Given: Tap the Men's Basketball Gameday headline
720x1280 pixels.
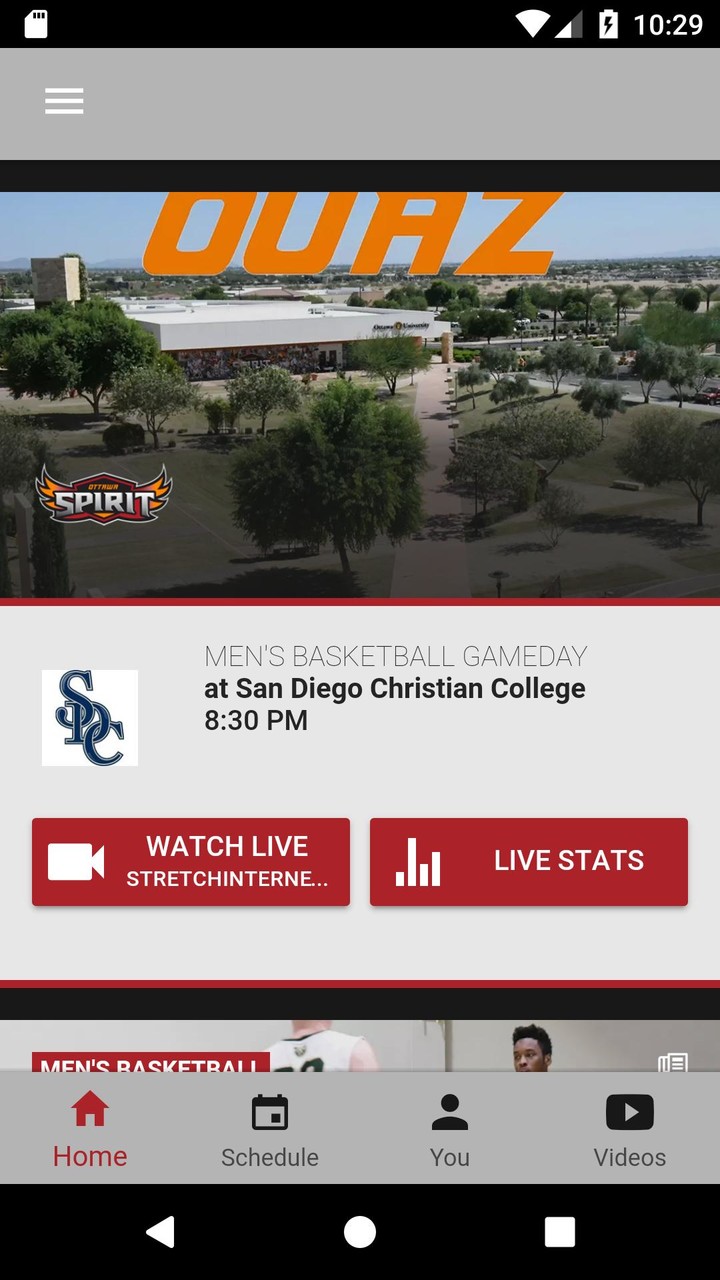Looking at the screenshot, I should (395, 656).
